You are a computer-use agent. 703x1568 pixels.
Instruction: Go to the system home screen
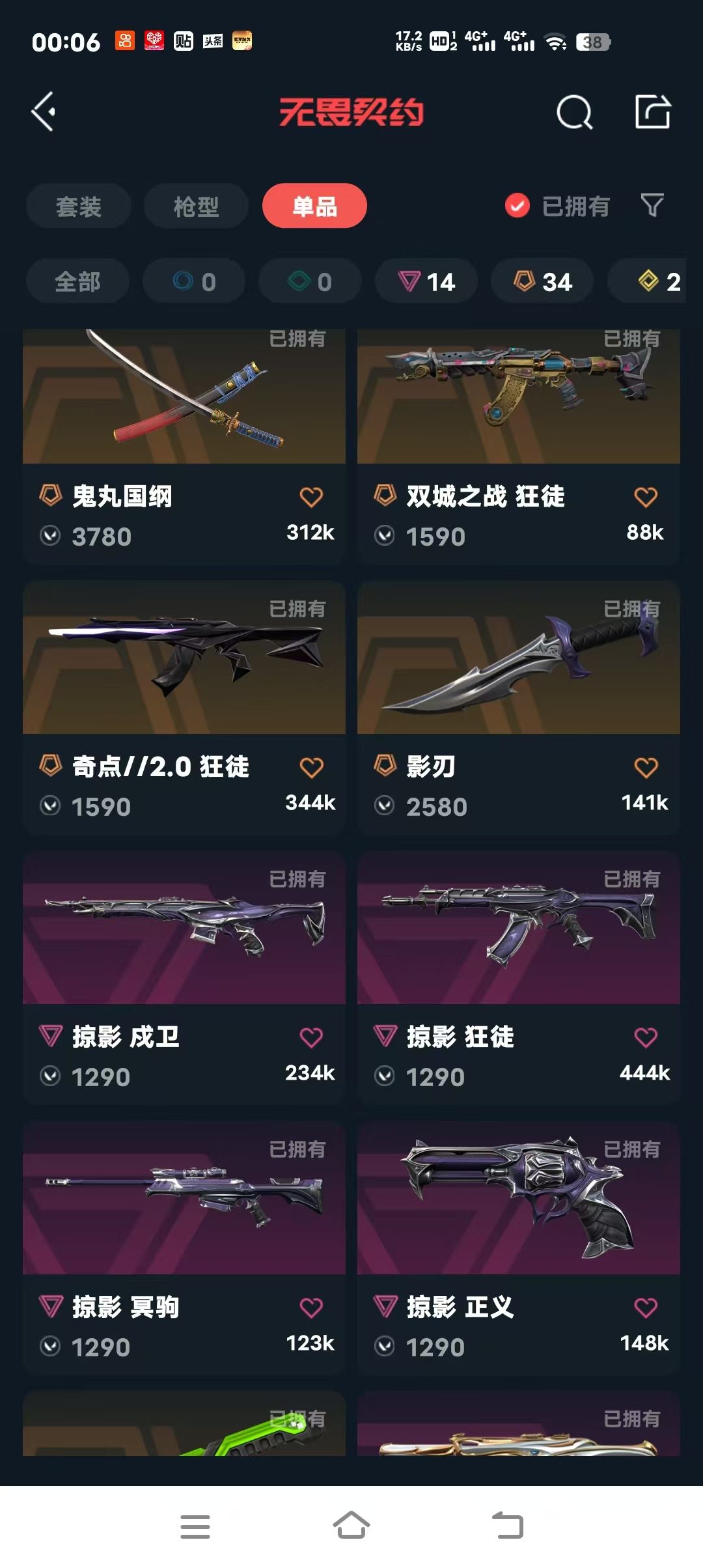(351, 1526)
